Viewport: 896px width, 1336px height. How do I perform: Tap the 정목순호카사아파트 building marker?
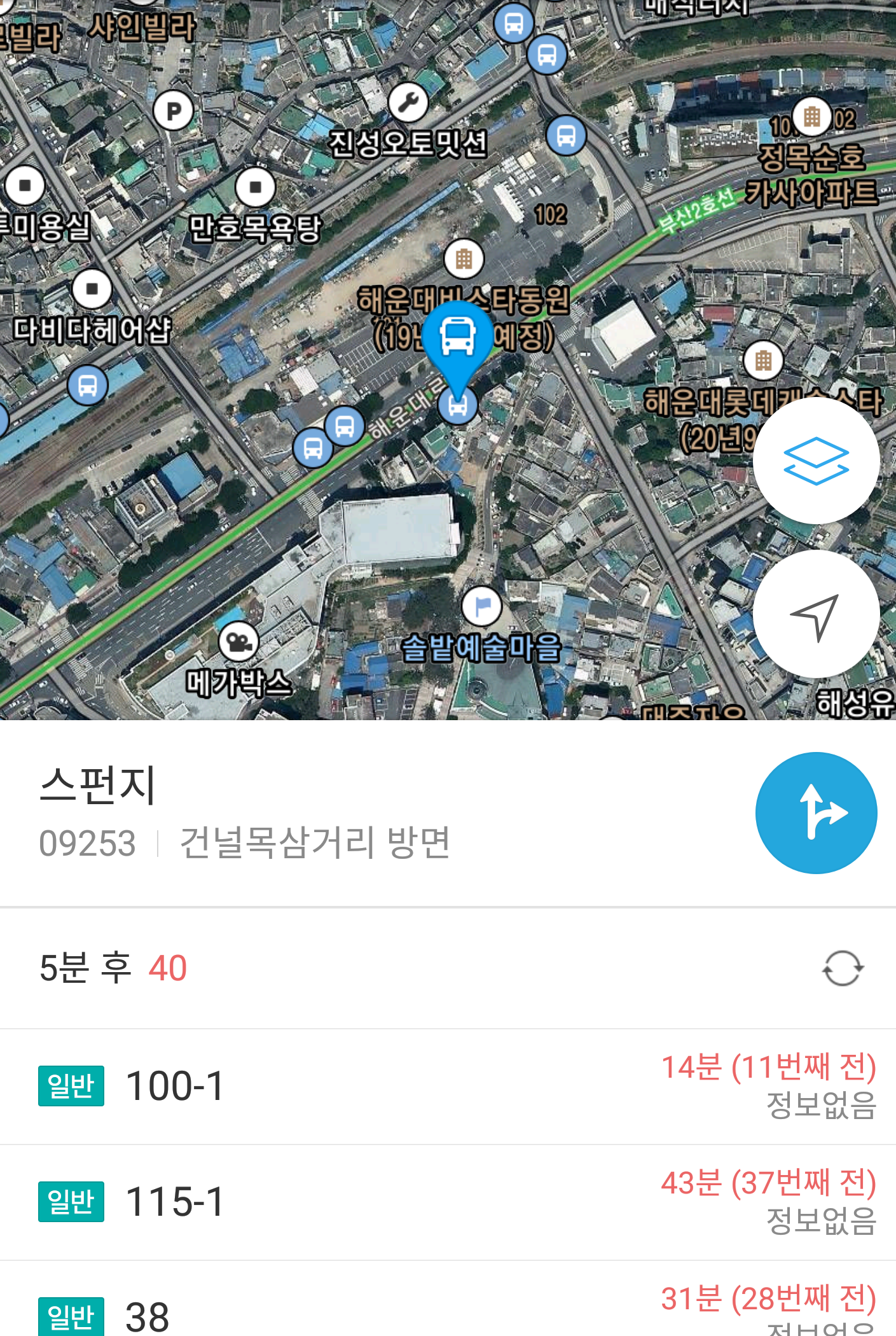point(811,116)
